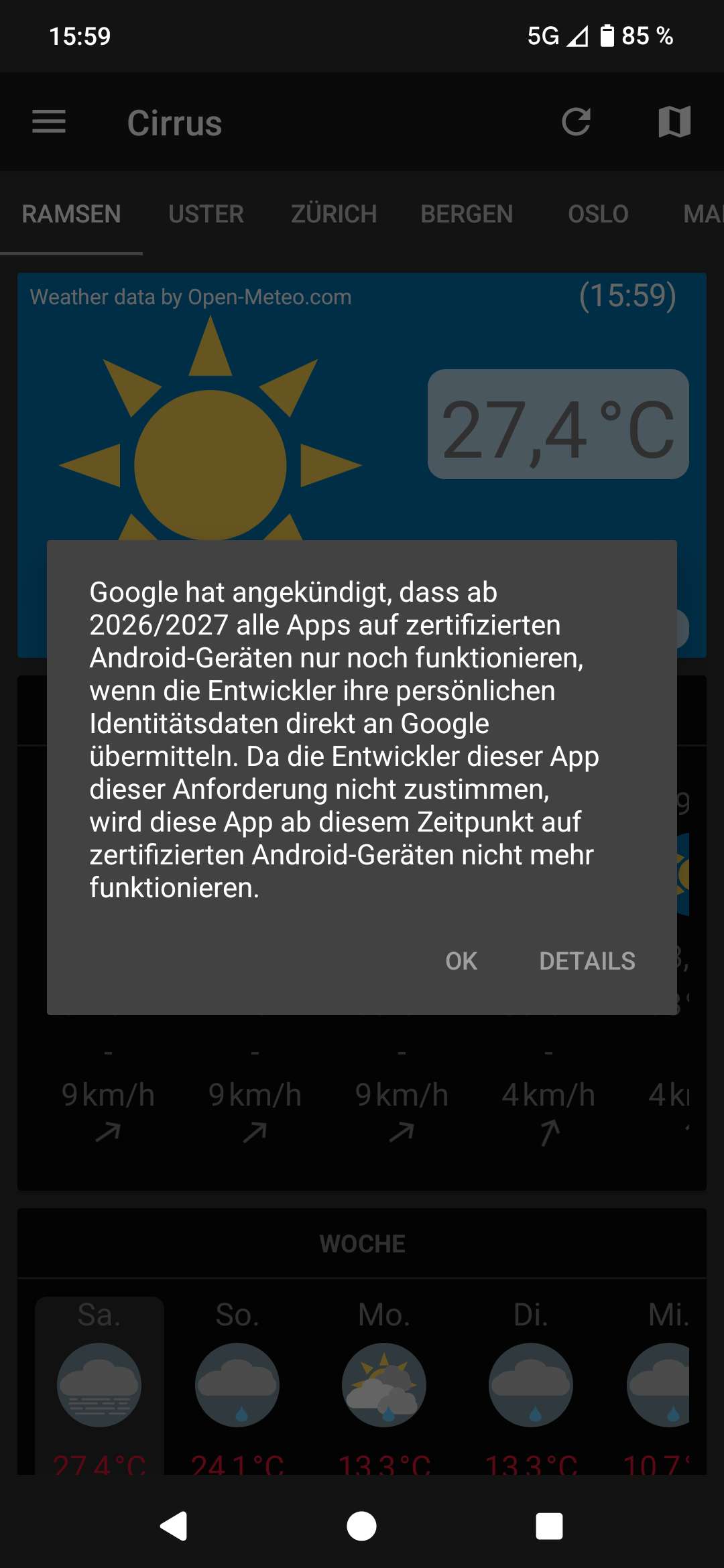This screenshot has height=1568, width=724.
Task: Go back with system back button
Action: [x=174, y=1526]
